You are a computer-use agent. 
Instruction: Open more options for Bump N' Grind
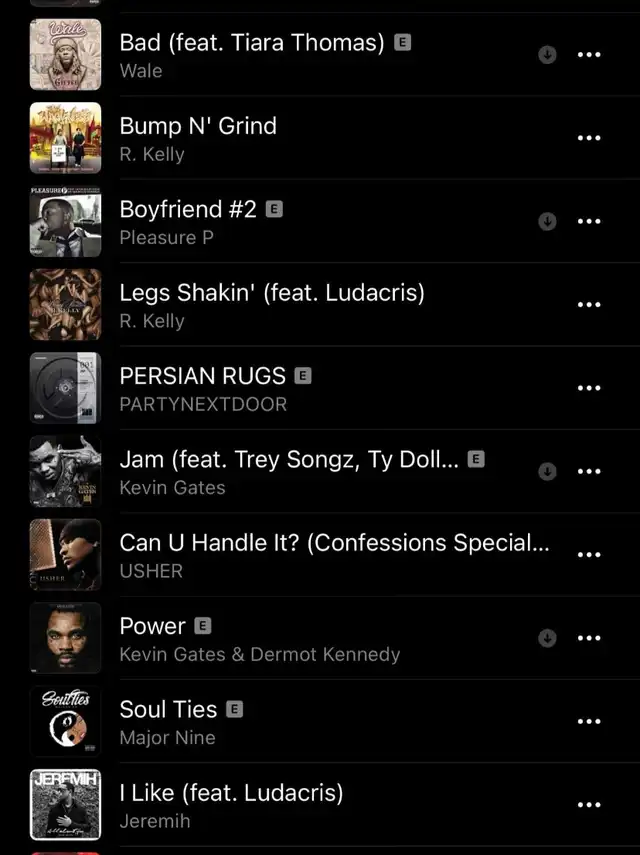pyautogui.click(x=590, y=138)
